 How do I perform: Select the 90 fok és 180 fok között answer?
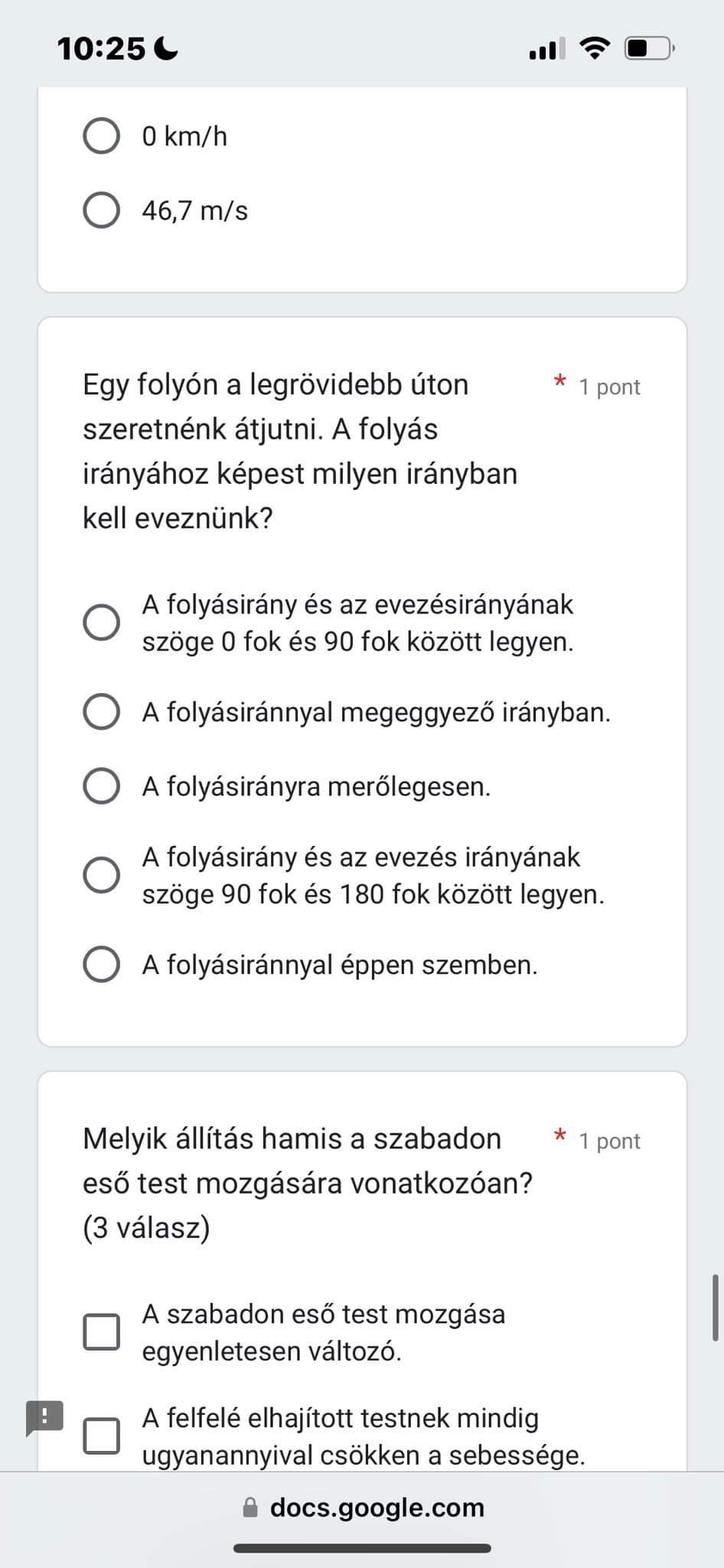[x=101, y=875]
